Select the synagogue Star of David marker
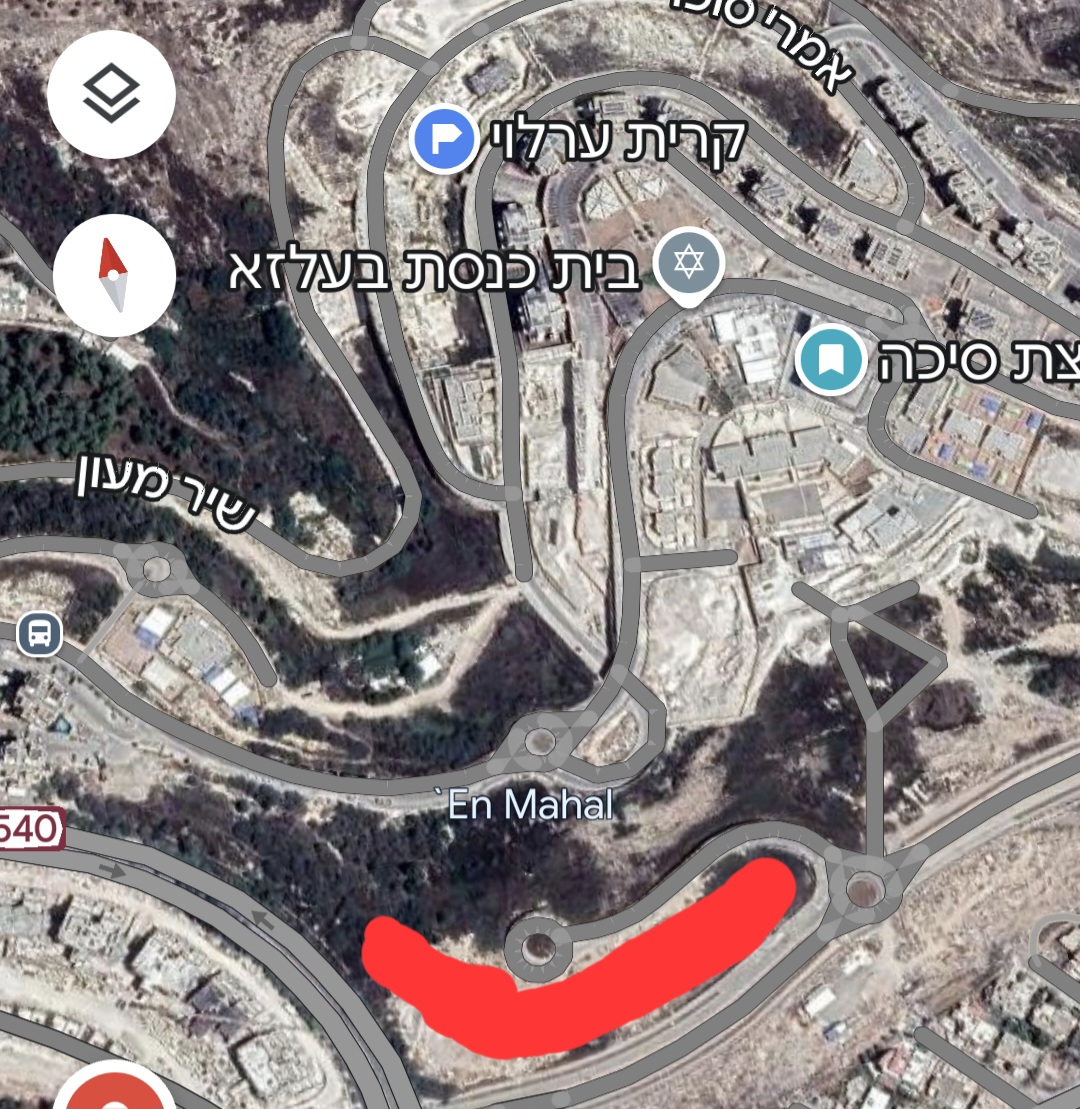The image size is (1080, 1109). 689,262
